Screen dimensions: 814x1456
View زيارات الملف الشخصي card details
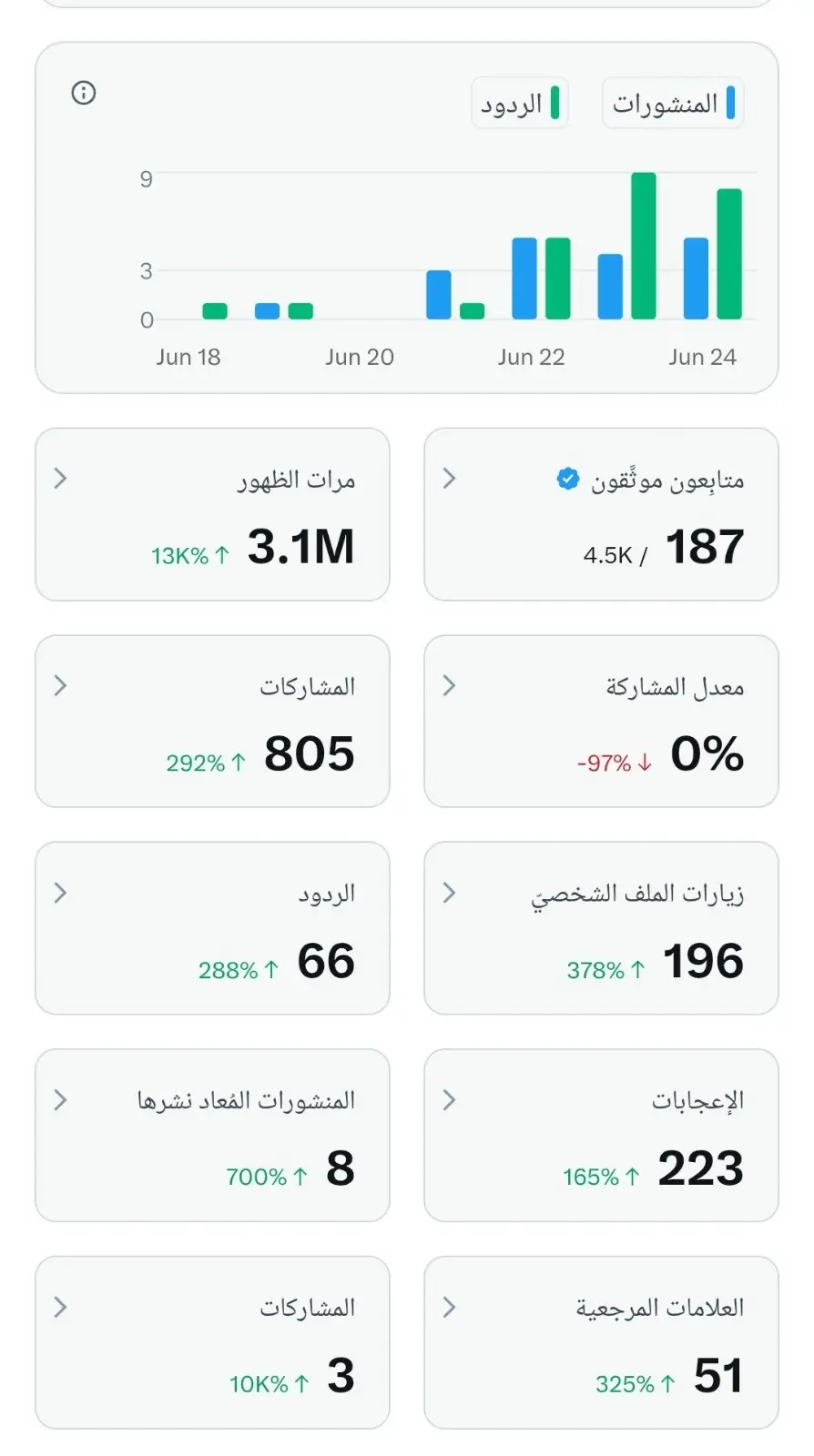point(601,928)
